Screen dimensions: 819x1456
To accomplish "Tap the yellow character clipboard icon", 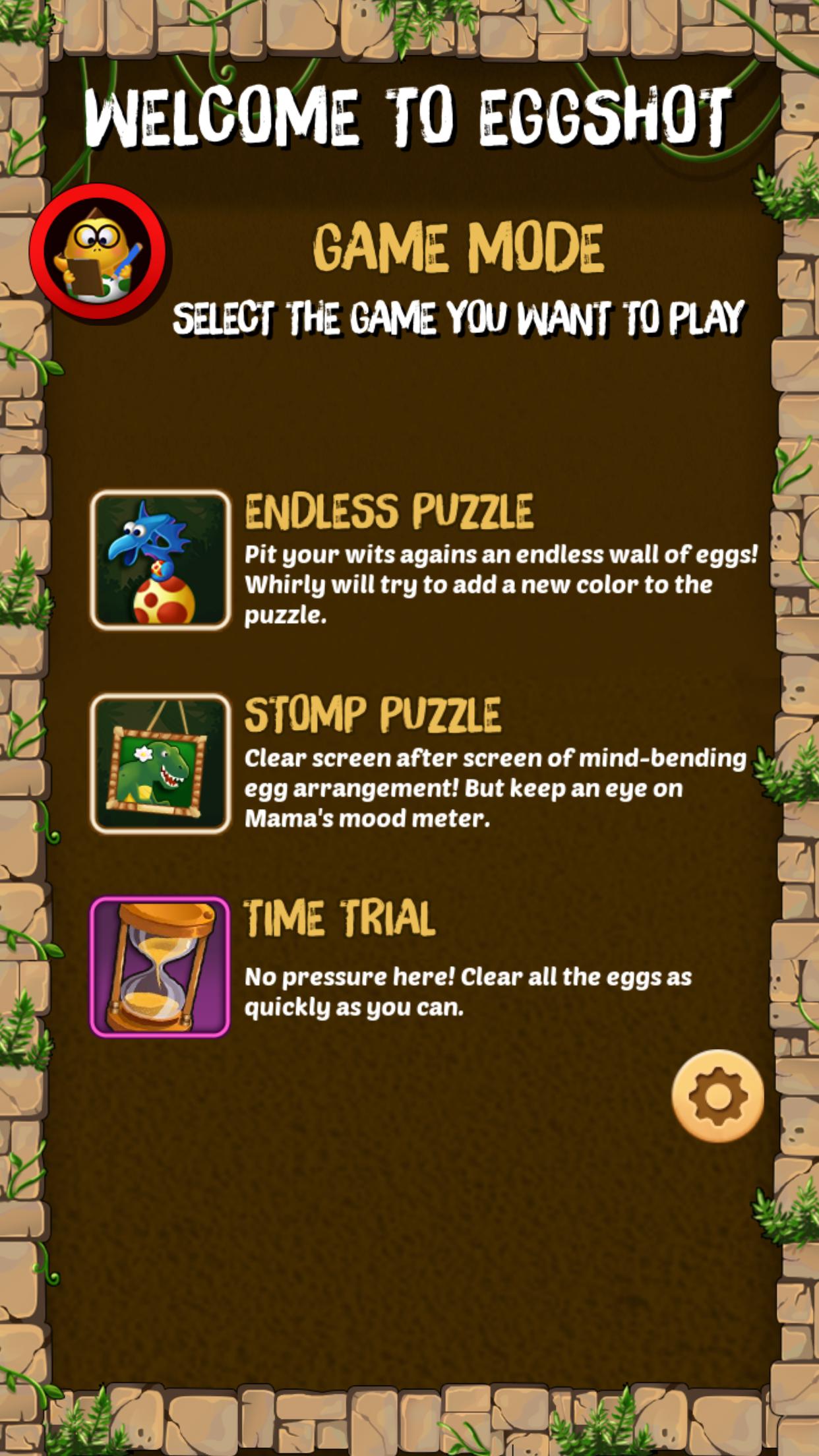I will (x=98, y=252).
